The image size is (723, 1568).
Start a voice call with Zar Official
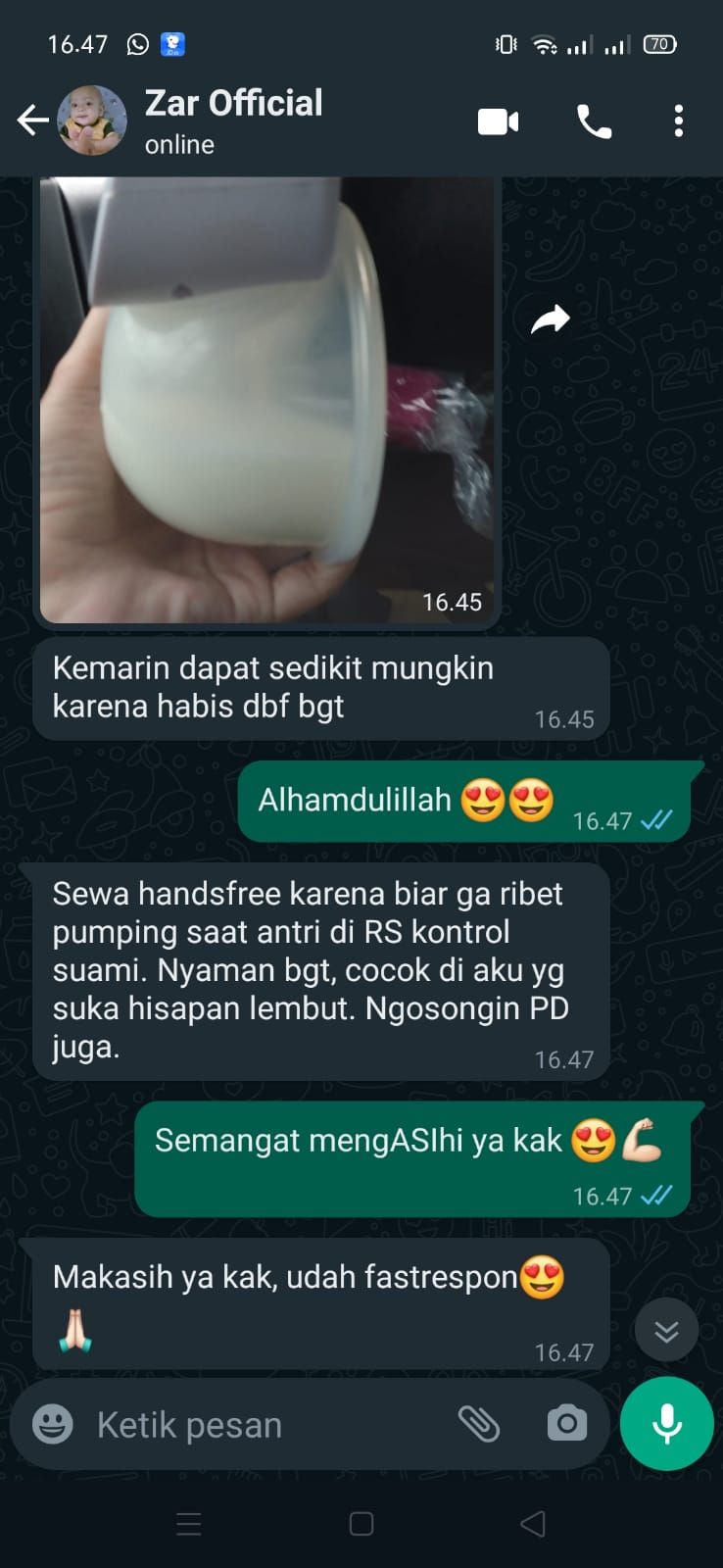pyautogui.click(x=594, y=122)
